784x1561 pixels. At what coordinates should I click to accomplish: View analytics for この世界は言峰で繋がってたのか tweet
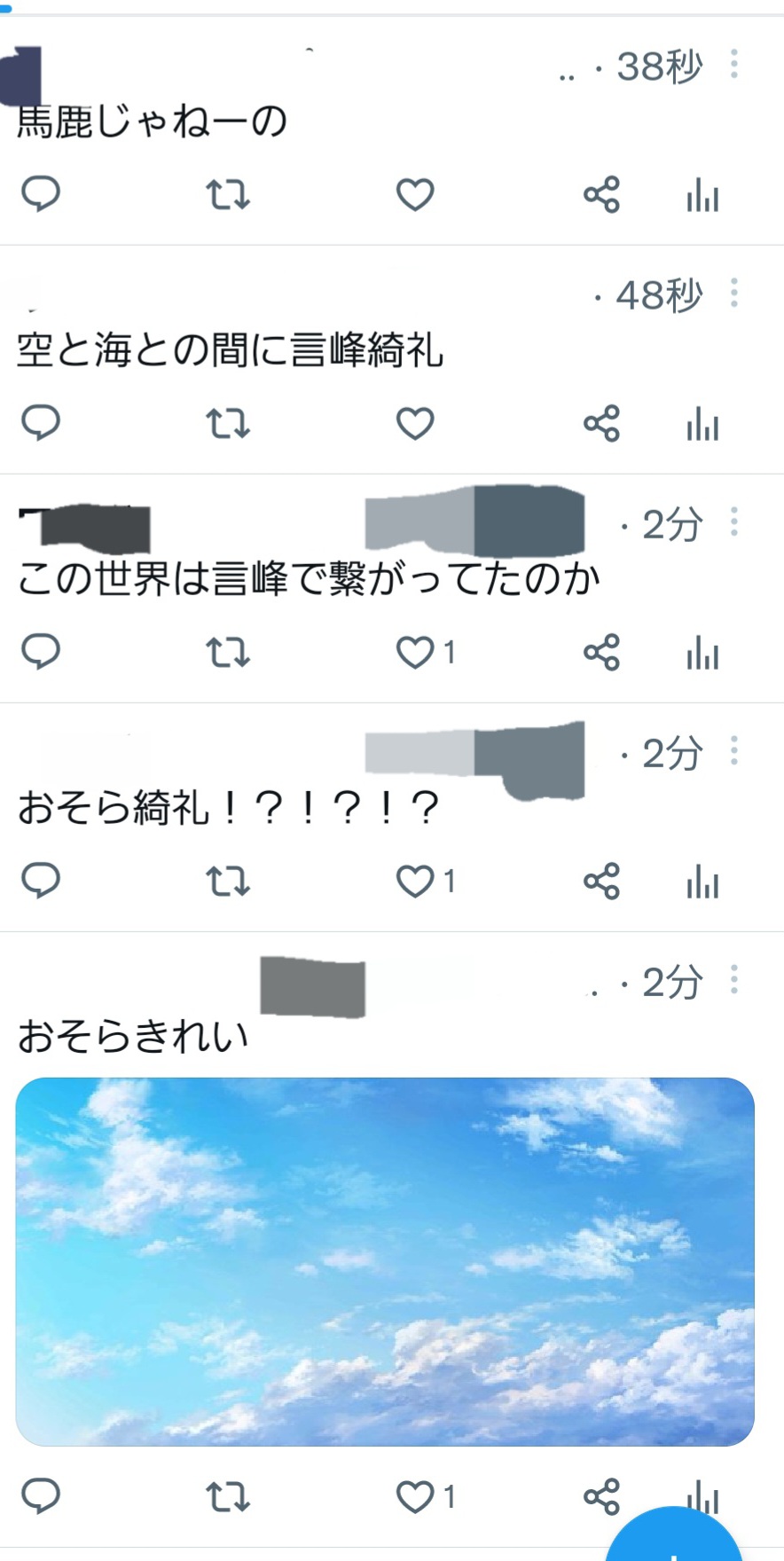point(702,653)
